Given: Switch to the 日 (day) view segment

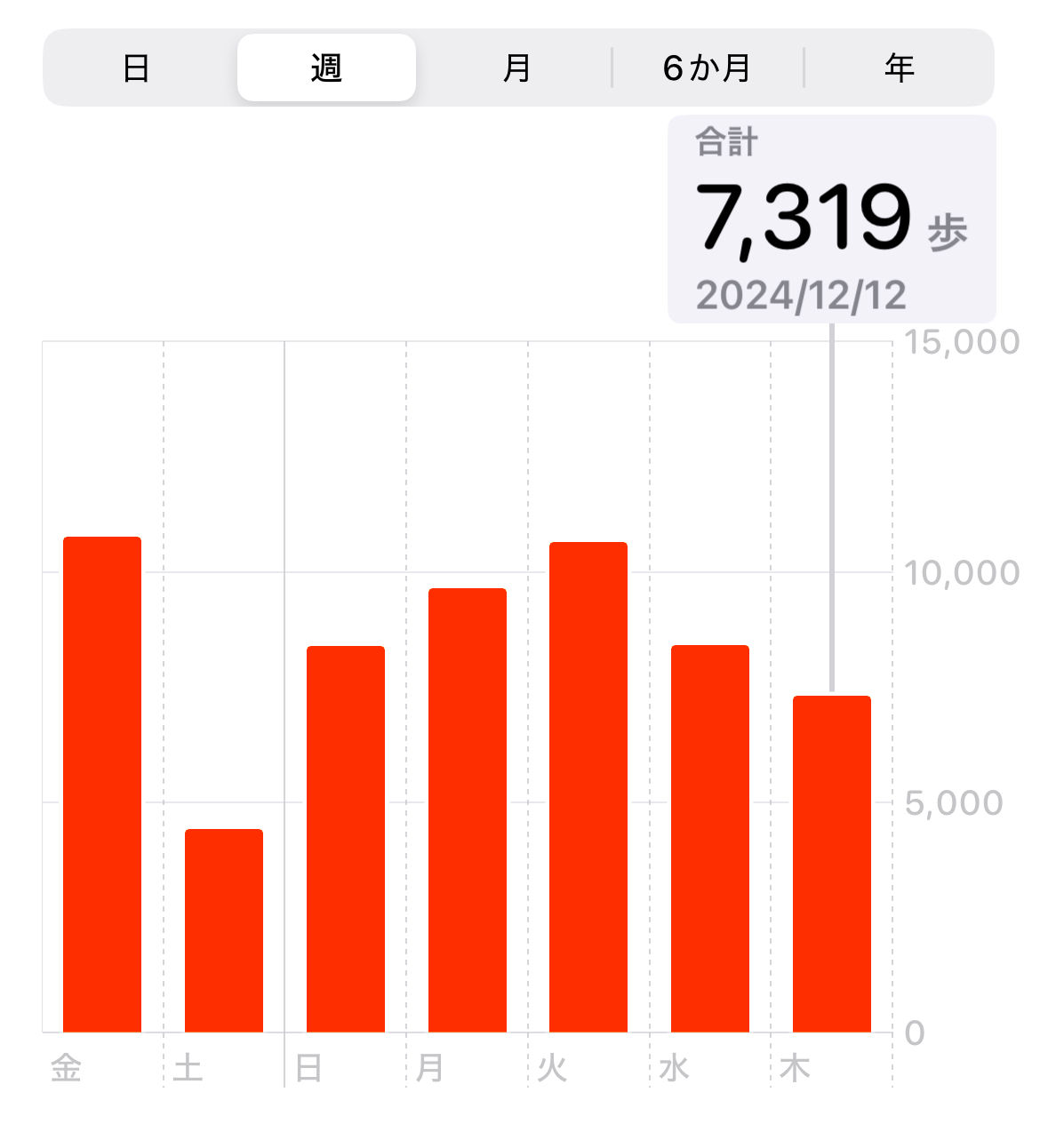Looking at the screenshot, I should click(136, 68).
